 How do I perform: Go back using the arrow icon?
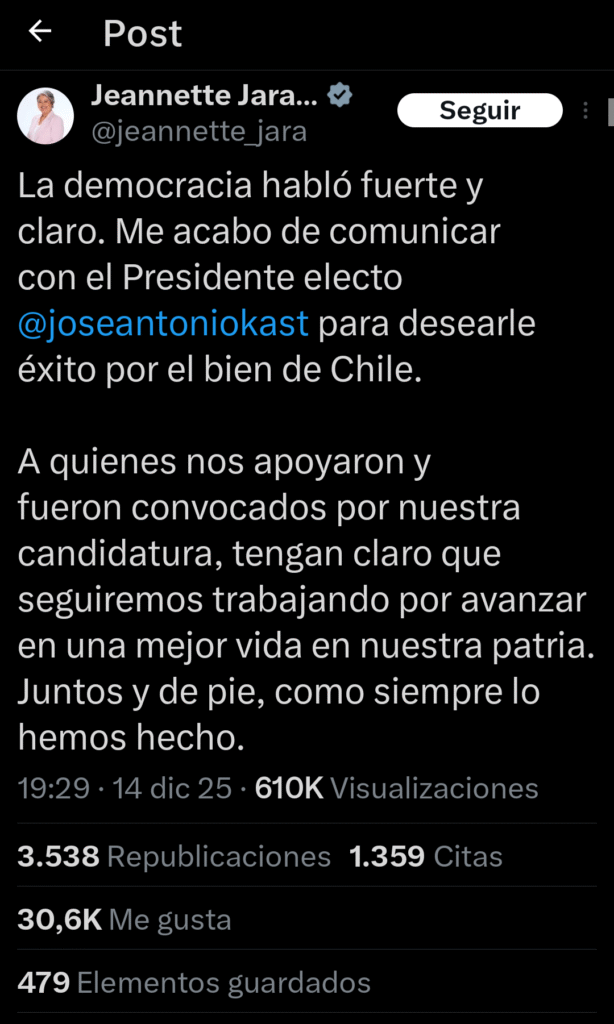click(39, 32)
